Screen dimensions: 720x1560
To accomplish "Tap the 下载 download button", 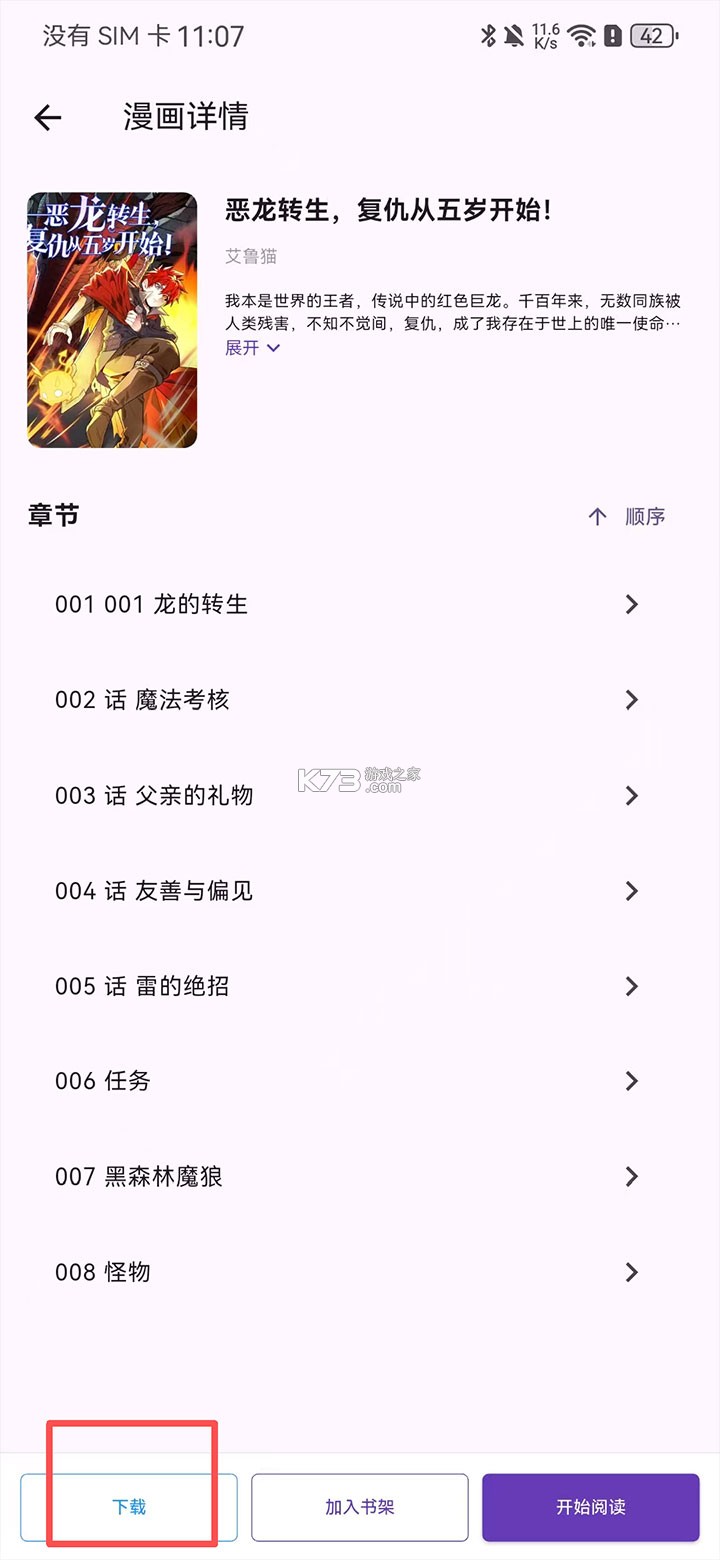I will [129, 1508].
